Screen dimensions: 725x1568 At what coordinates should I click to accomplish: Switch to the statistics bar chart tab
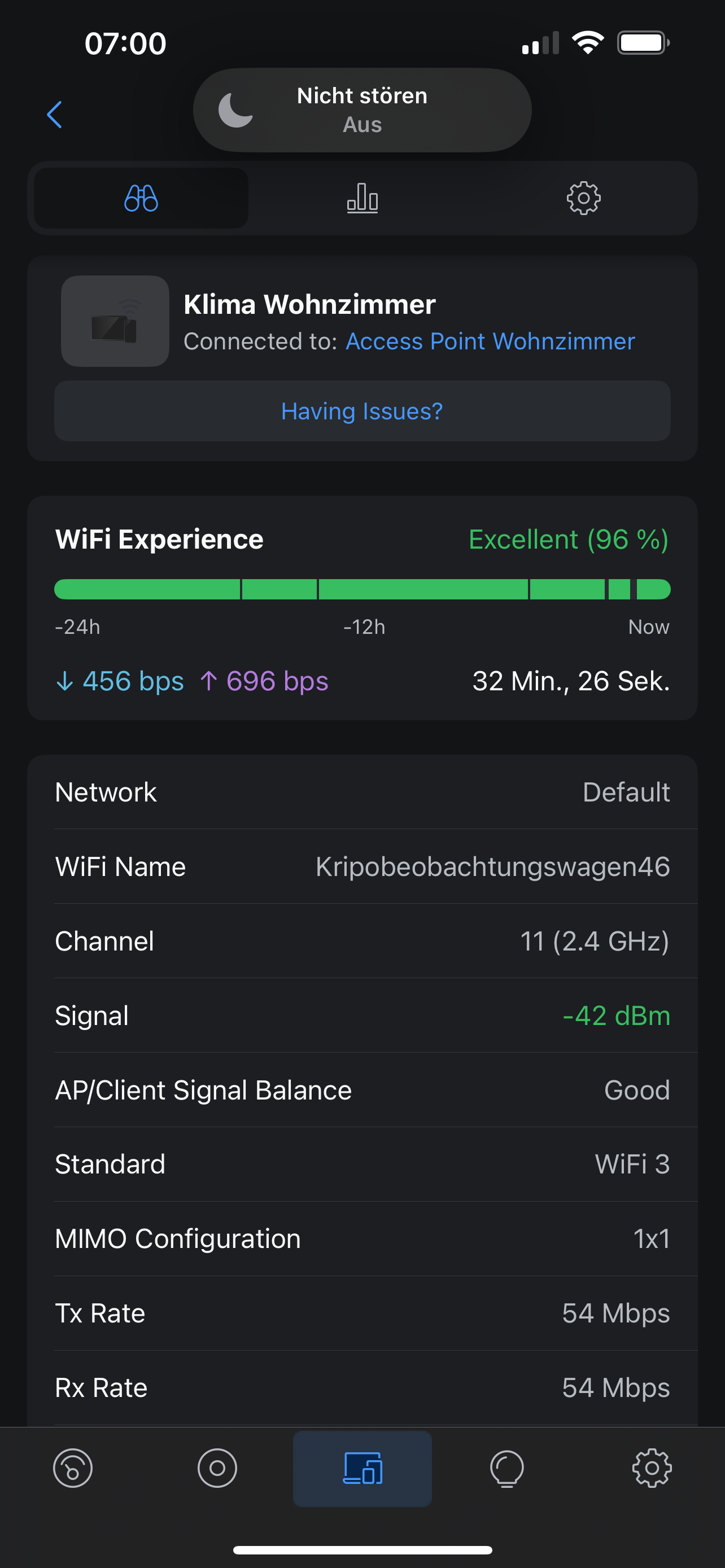[362, 198]
